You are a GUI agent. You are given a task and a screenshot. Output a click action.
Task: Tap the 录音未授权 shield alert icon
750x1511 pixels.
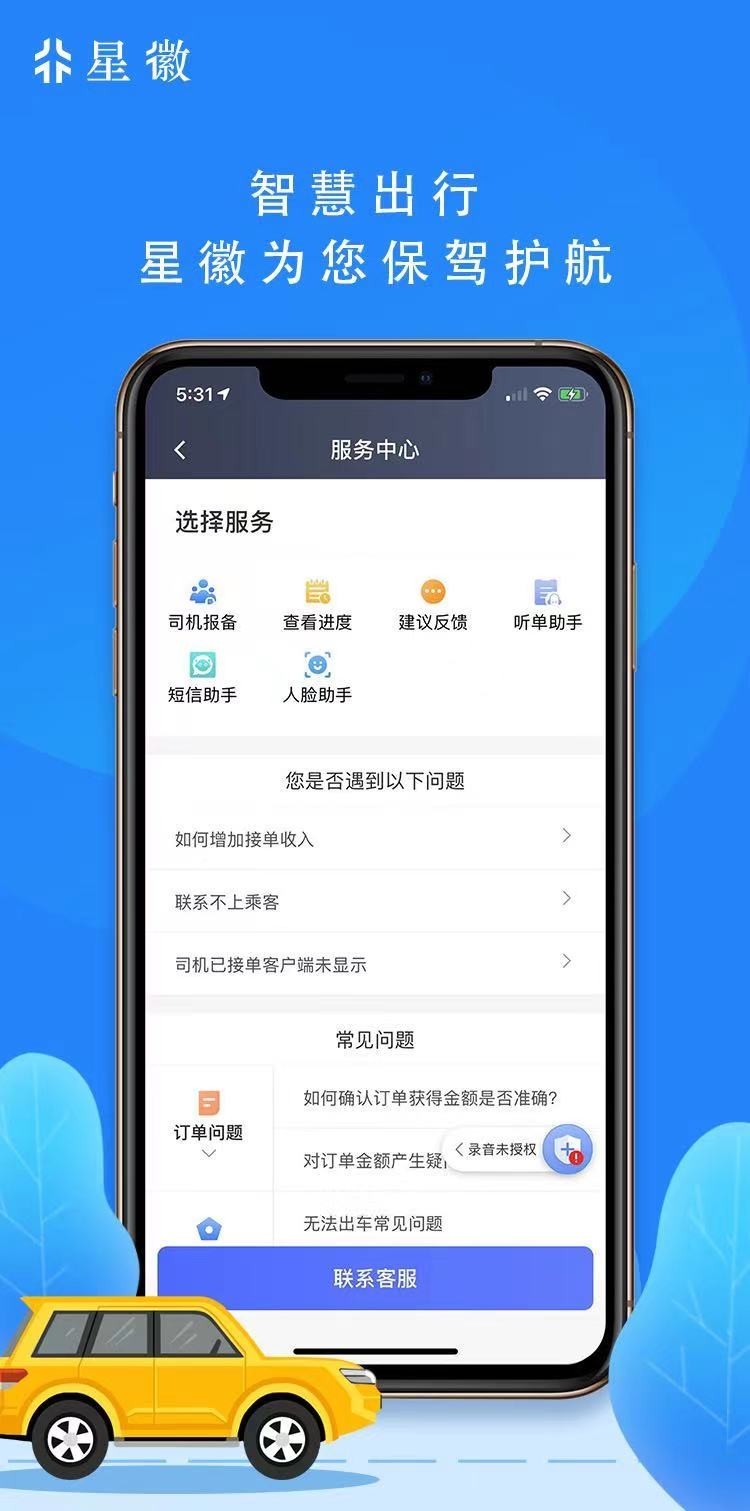click(565, 1150)
